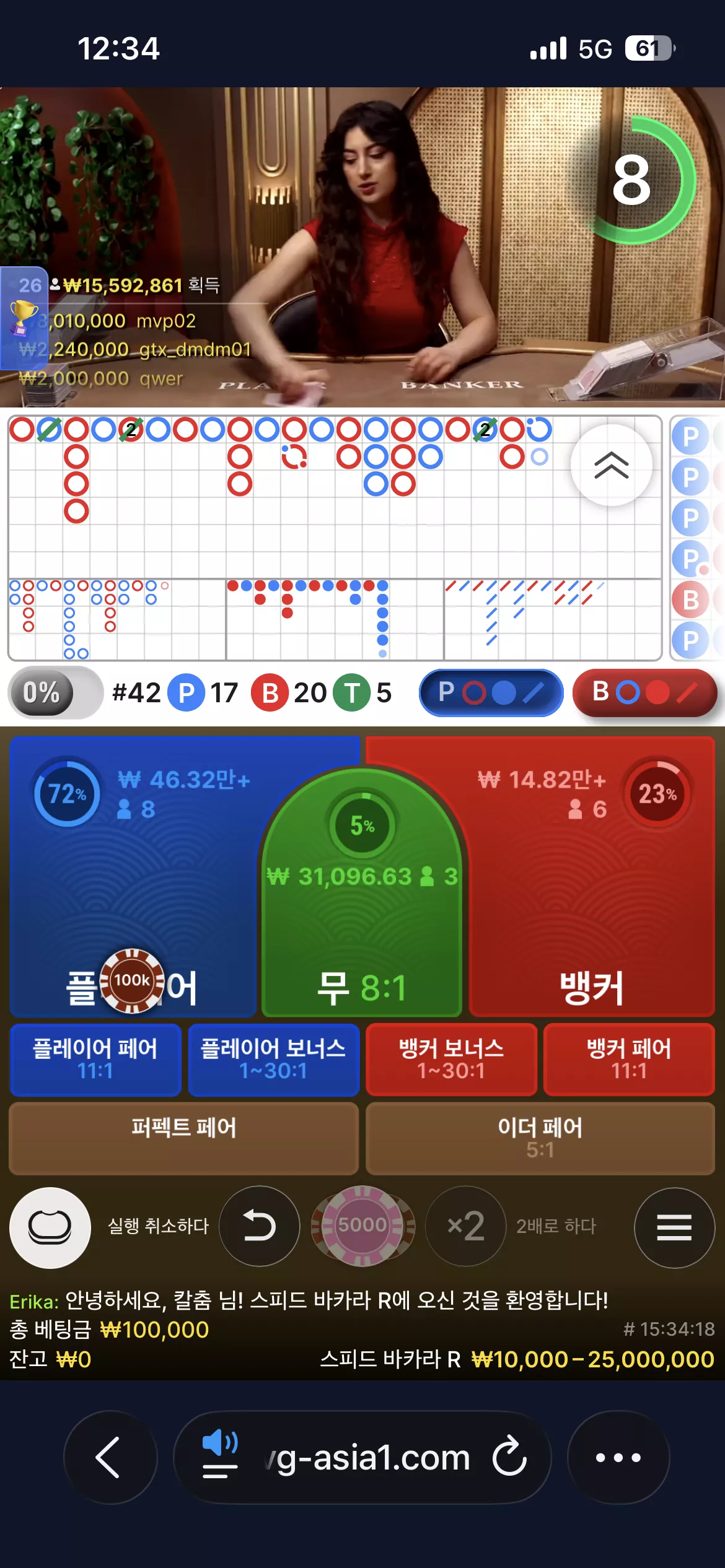
Task: Select Banker Pair 11:1 bet
Action: pyautogui.click(x=629, y=1059)
